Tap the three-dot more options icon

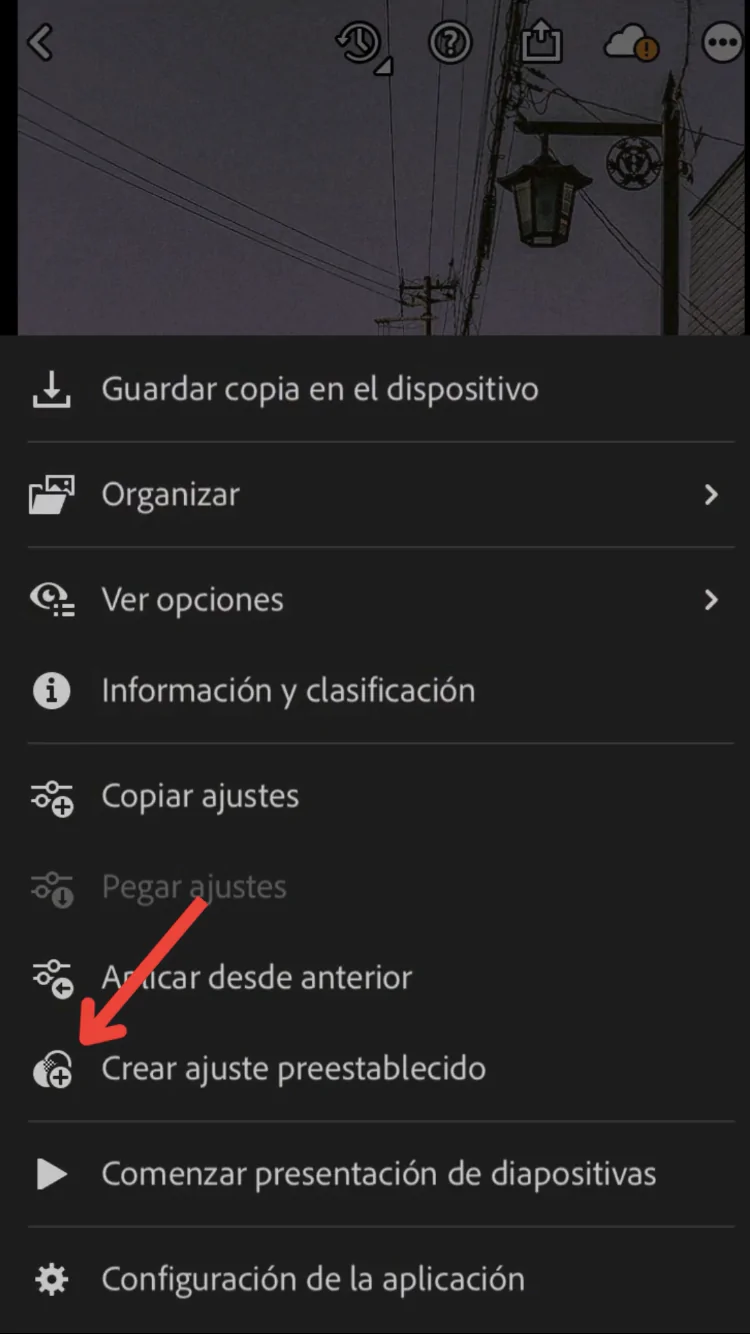pos(722,44)
